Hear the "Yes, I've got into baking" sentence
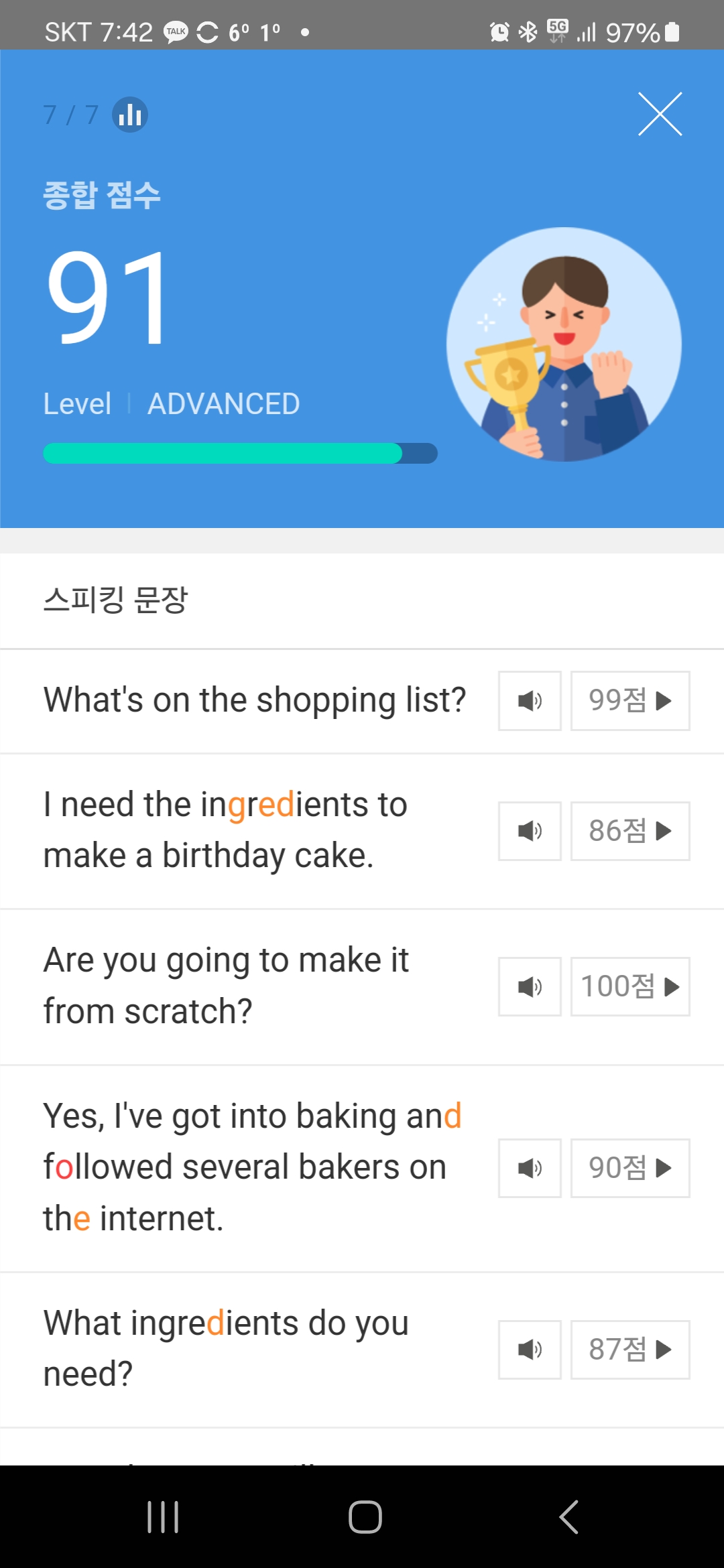 pyautogui.click(x=530, y=1168)
